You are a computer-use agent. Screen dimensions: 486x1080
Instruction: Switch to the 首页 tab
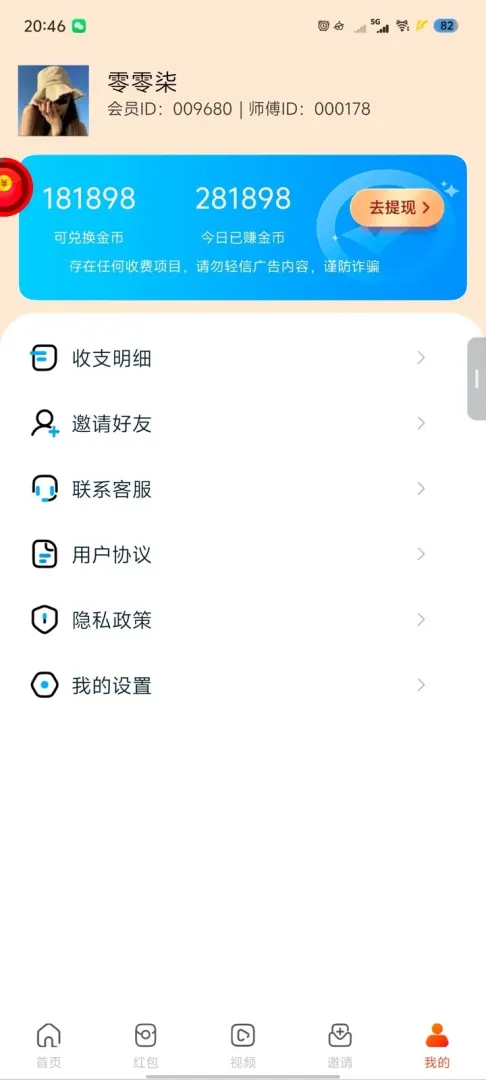point(48,1045)
